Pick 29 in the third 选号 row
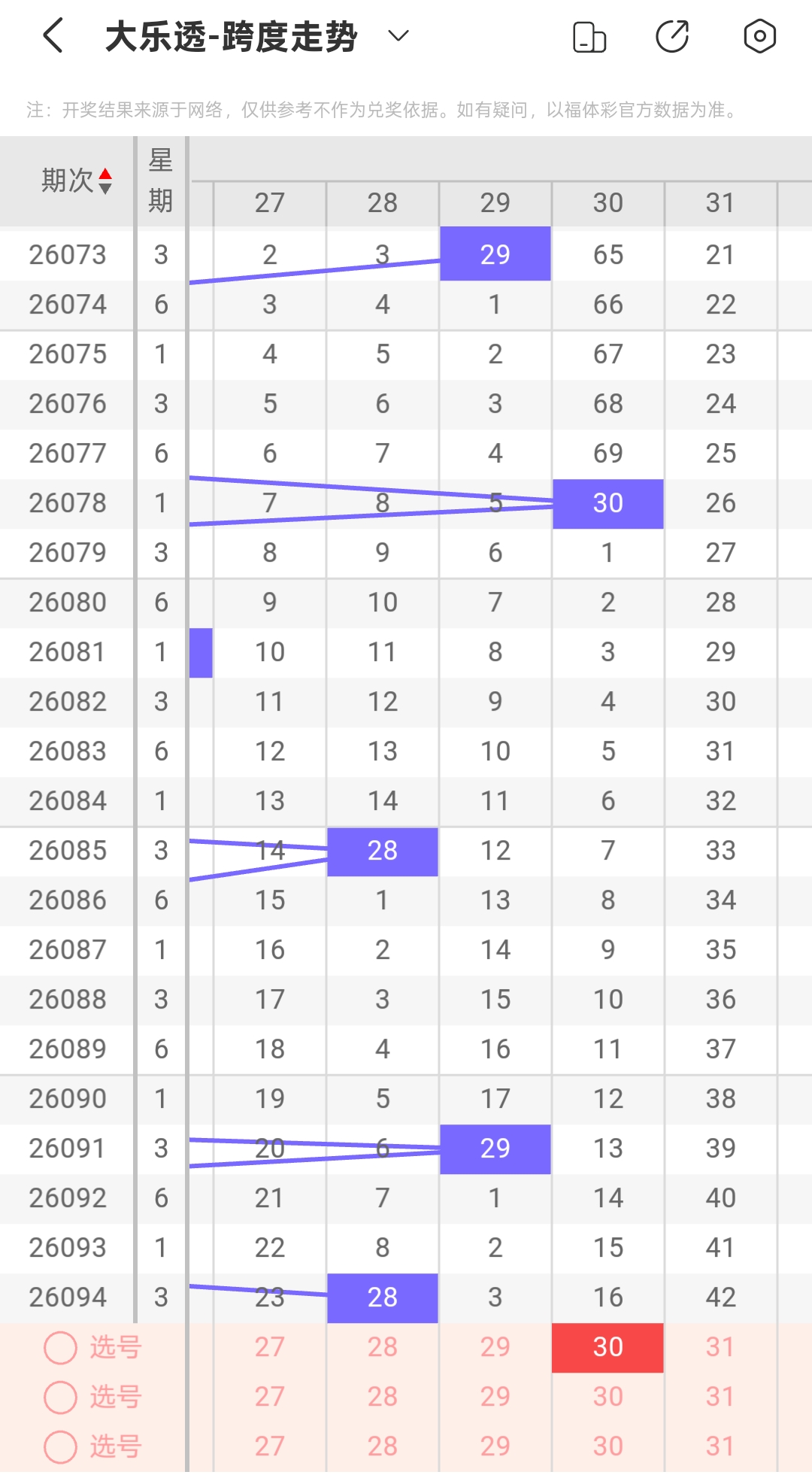Screen dimensions: 812x1481 tap(495, 1447)
